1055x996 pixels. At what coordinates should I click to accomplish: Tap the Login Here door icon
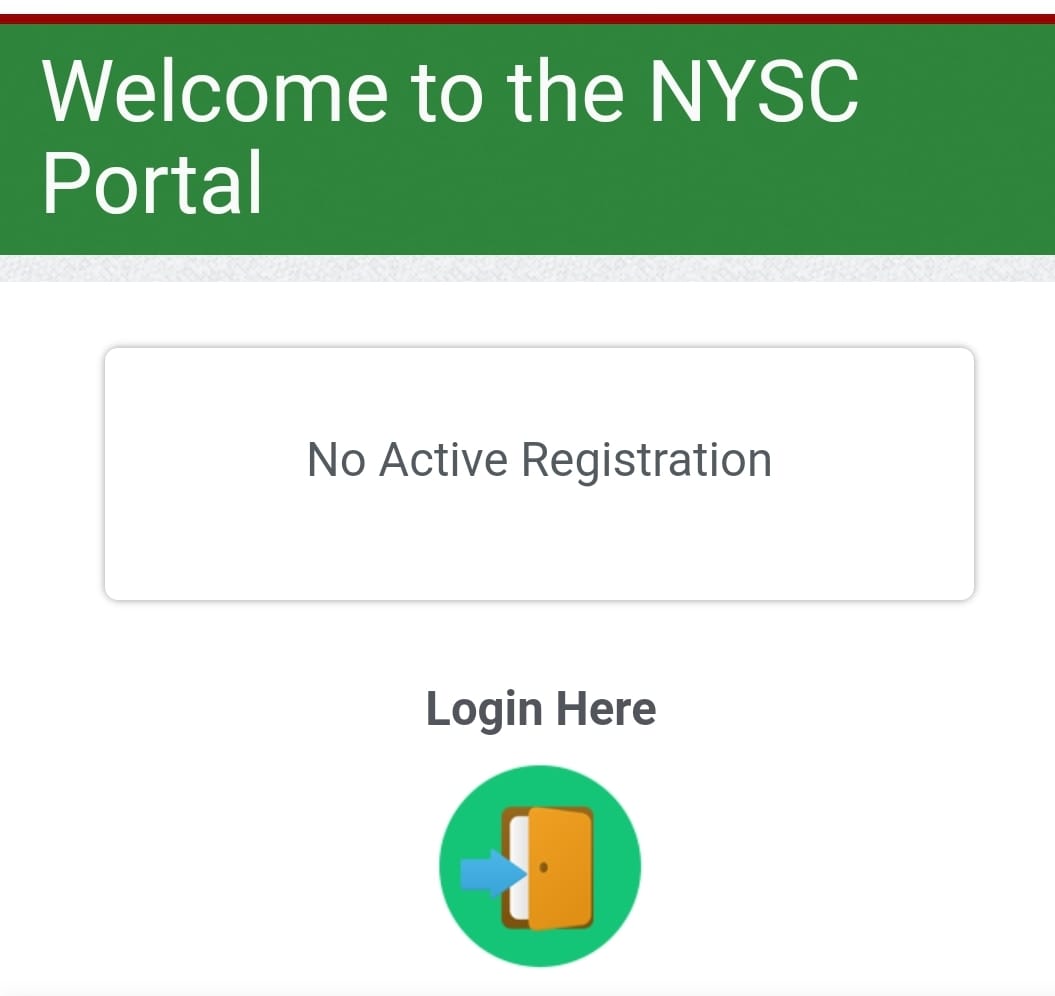(x=540, y=866)
